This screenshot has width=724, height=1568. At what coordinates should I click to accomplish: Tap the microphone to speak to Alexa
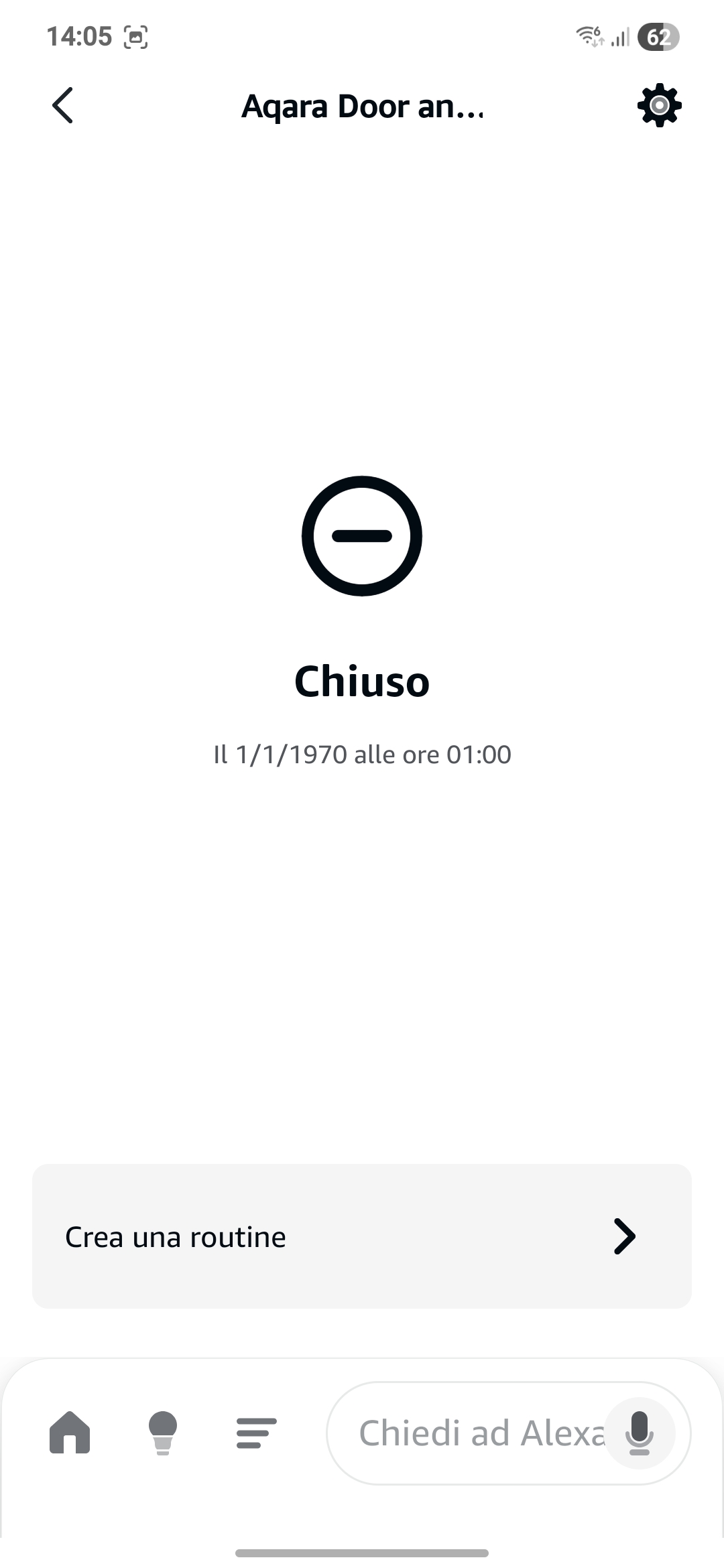[x=639, y=1433]
